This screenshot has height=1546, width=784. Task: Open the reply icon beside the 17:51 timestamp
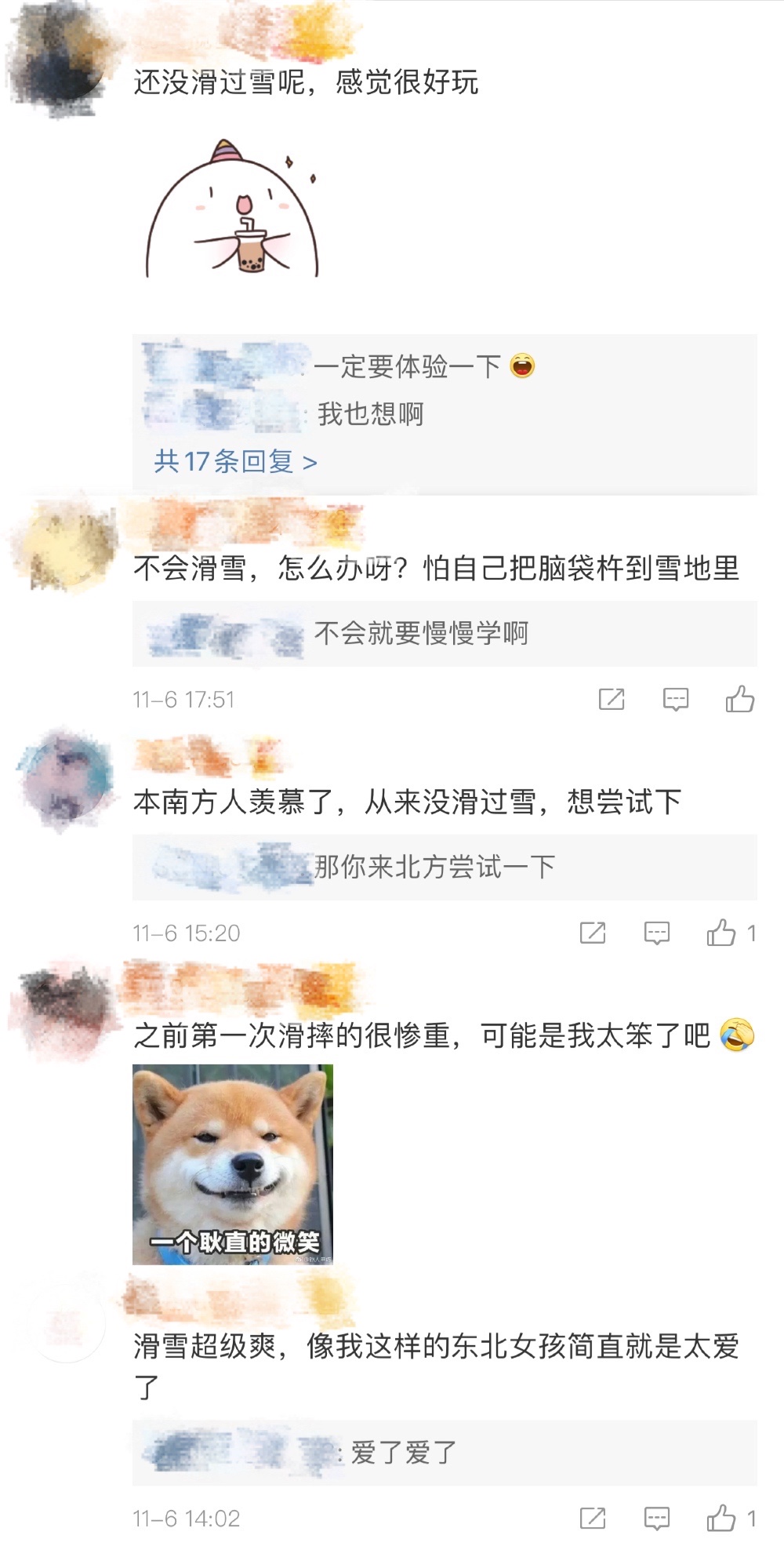click(676, 697)
